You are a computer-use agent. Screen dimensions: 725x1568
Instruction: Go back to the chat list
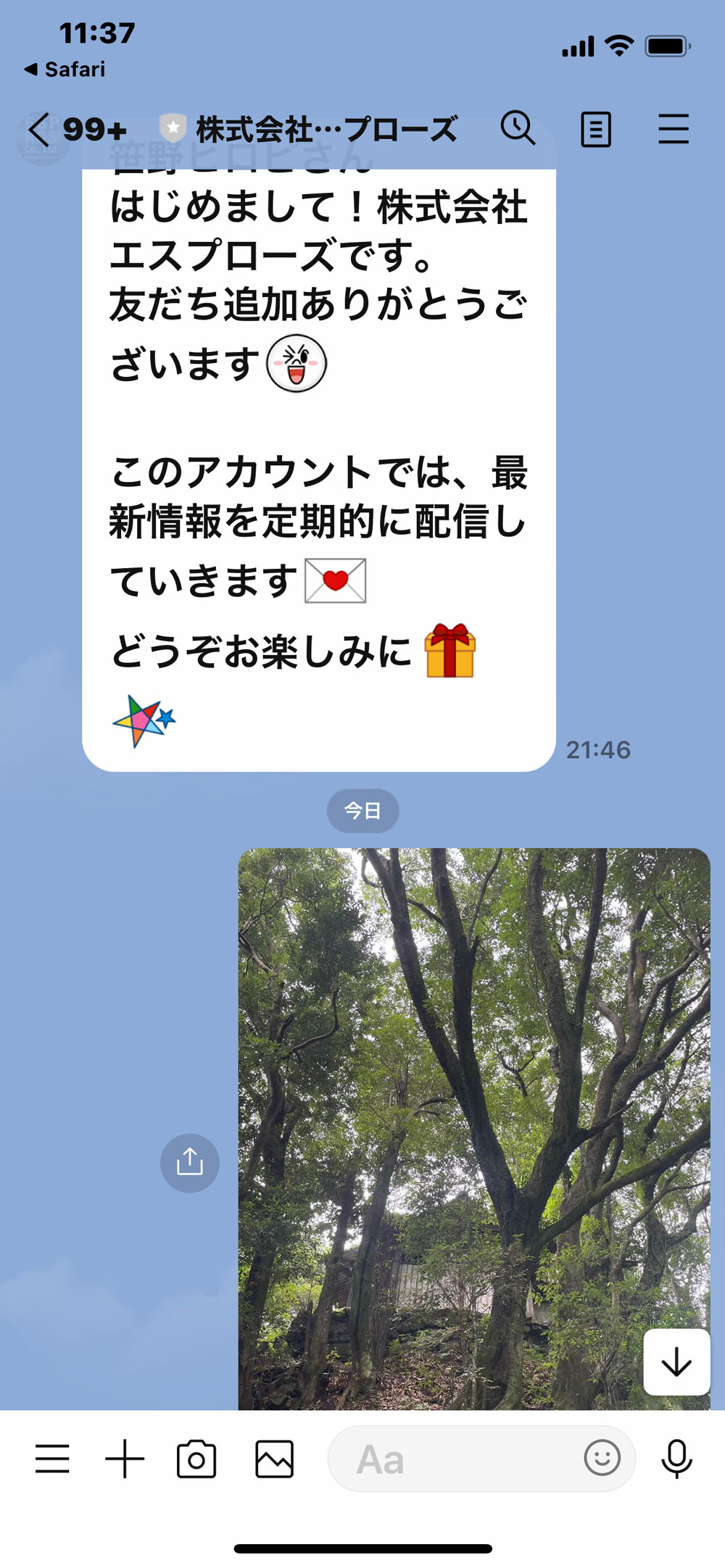tap(40, 130)
